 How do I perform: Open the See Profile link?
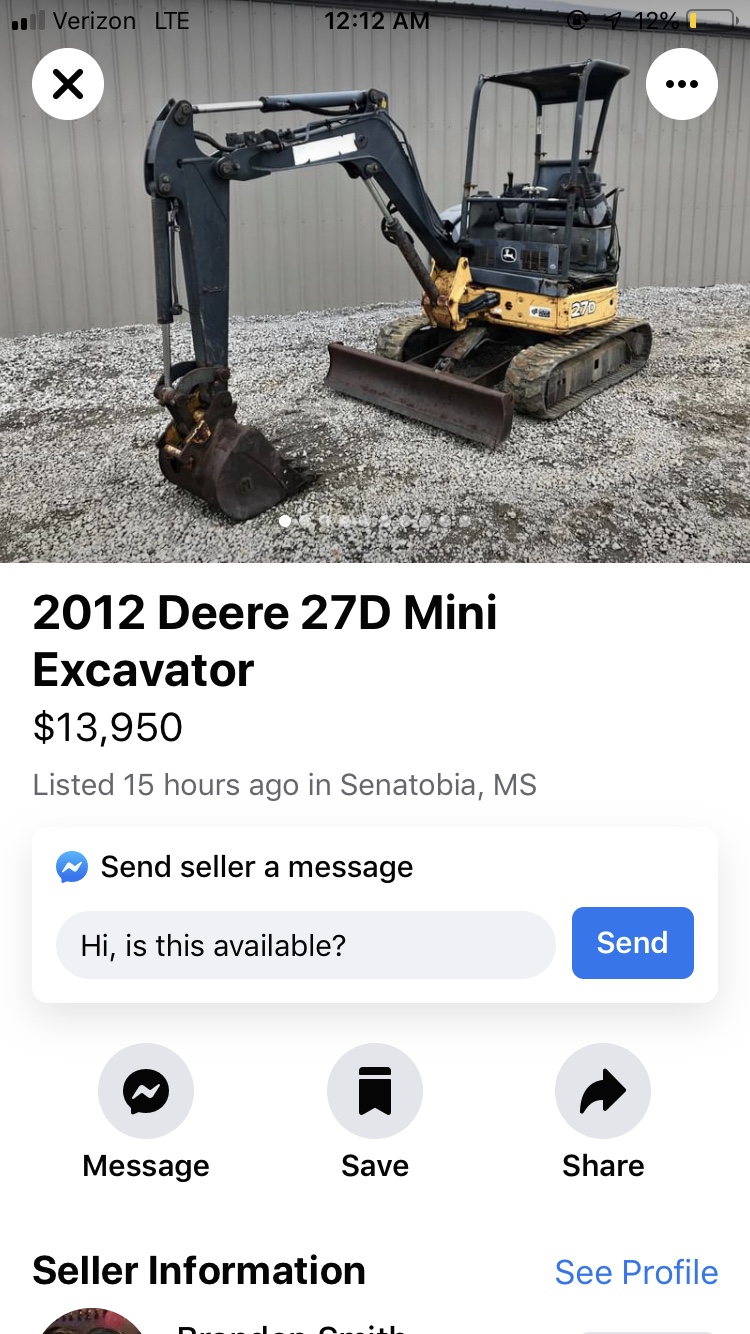(x=636, y=1272)
